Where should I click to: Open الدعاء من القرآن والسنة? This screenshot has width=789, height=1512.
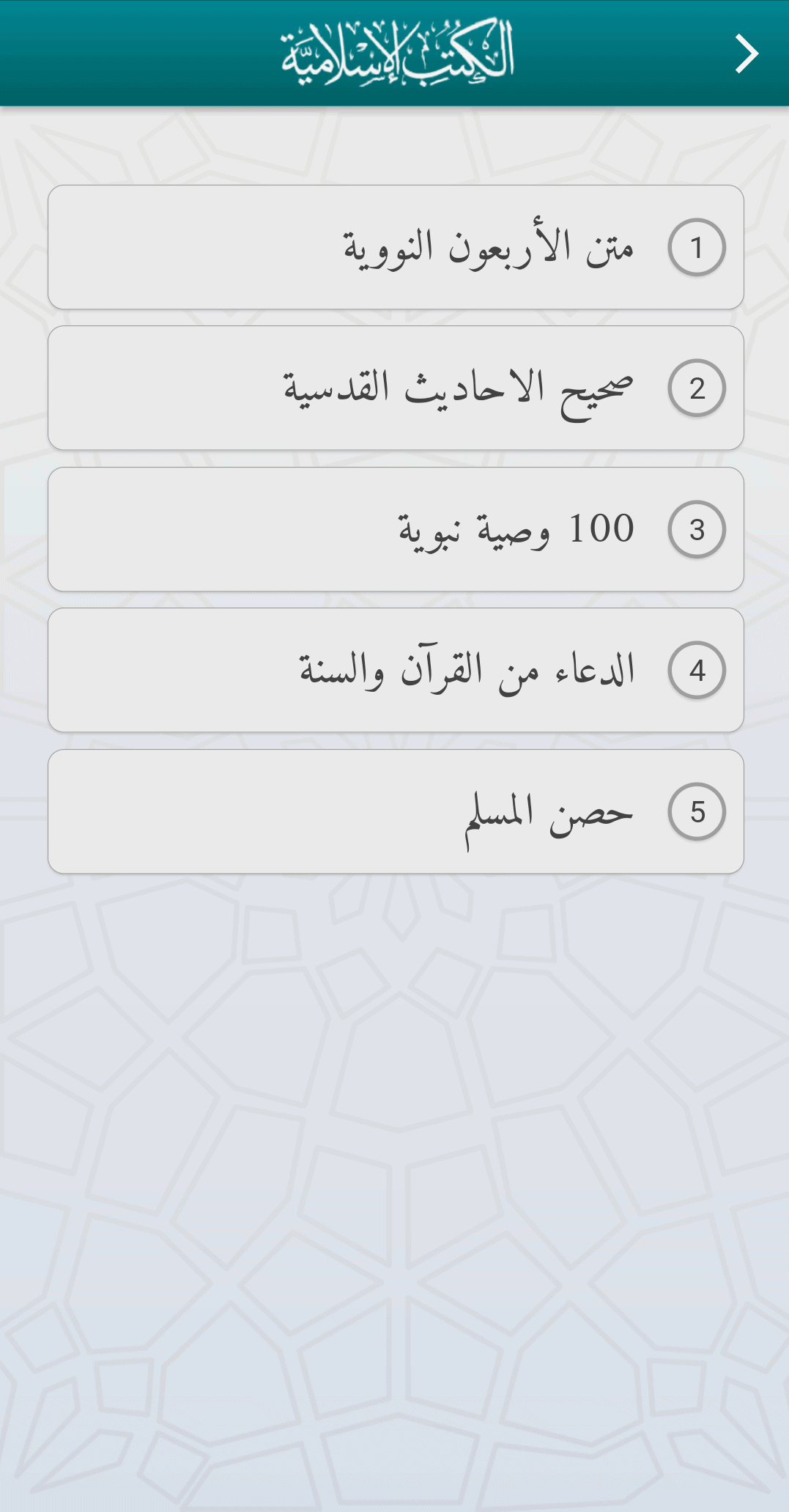[396, 670]
